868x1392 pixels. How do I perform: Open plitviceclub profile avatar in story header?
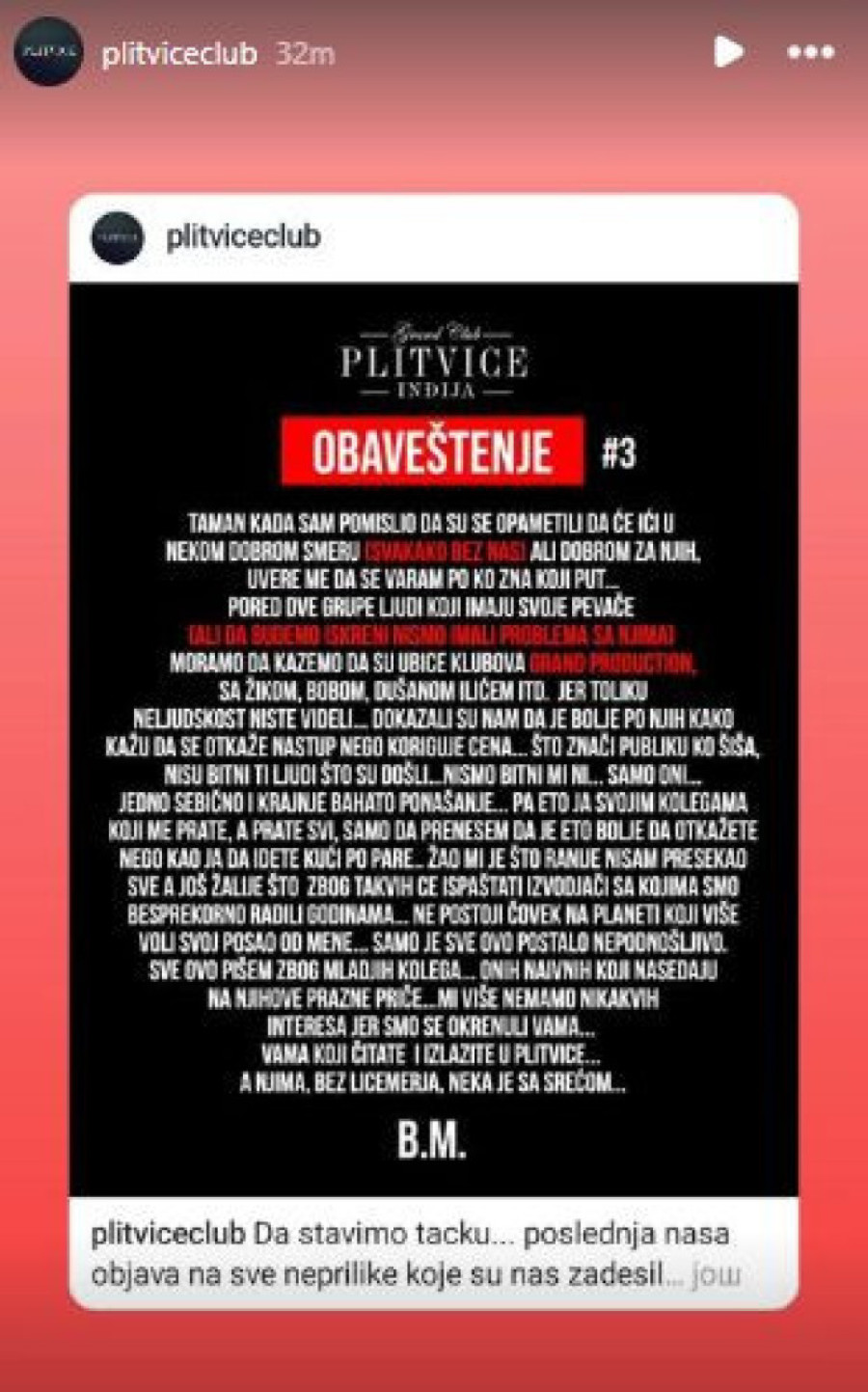tap(48, 52)
